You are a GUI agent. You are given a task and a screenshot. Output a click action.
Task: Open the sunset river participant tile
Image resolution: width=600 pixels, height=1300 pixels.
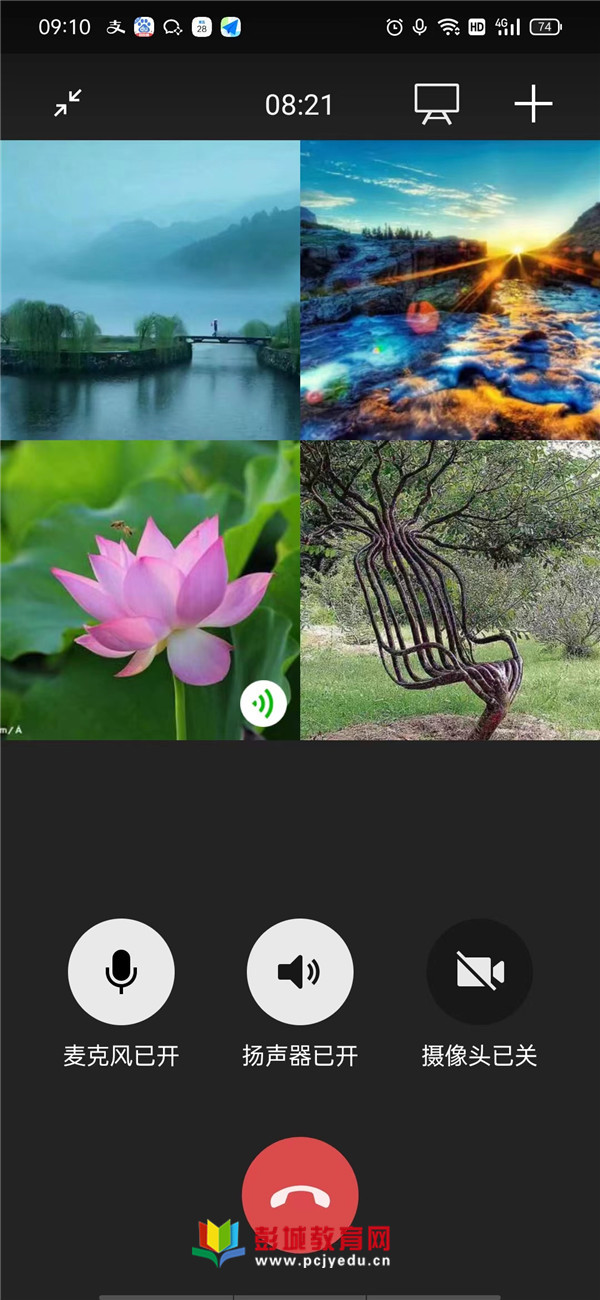450,290
